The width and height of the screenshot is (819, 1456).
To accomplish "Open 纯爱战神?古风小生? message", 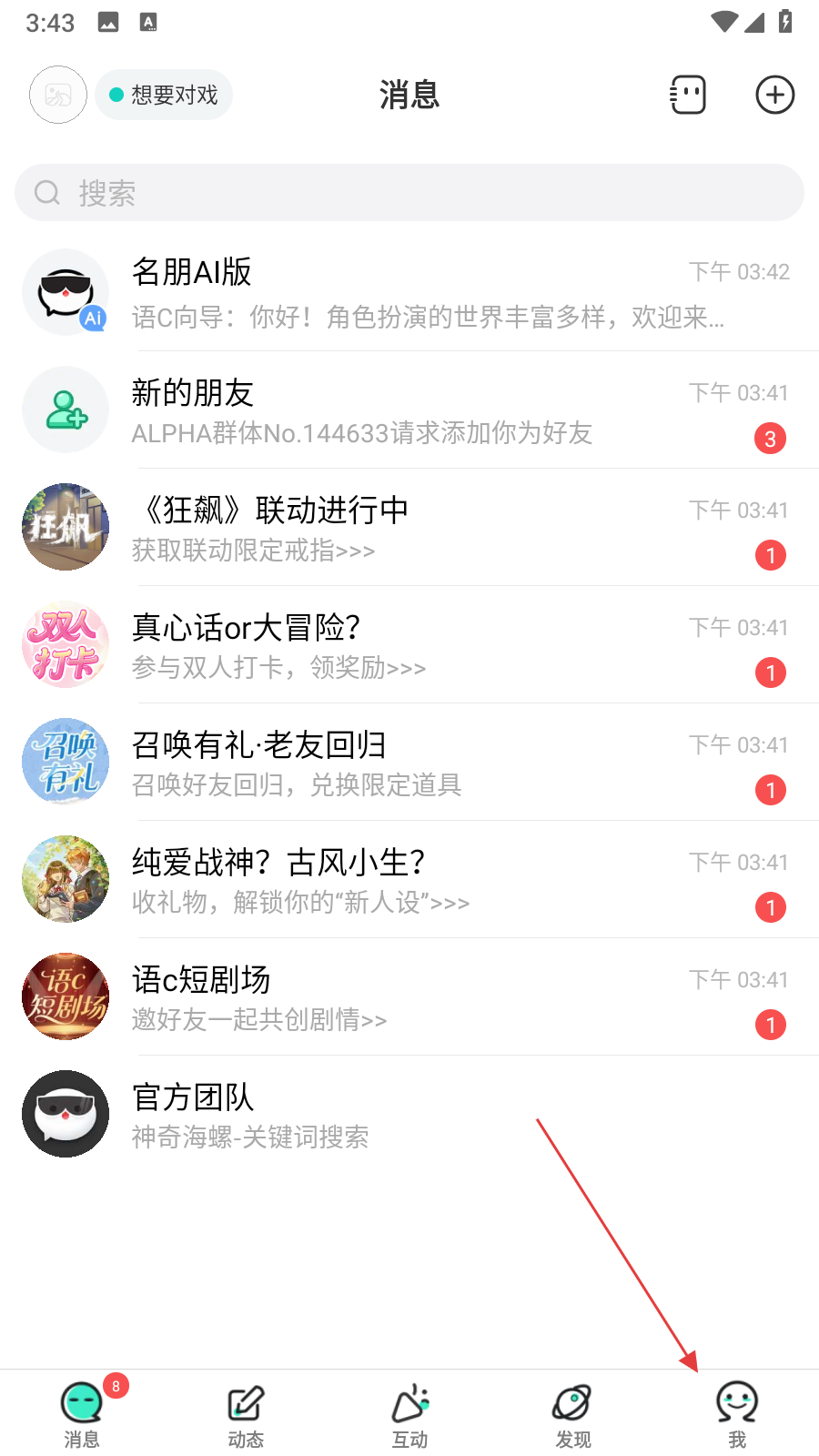I will pos(409,880).
